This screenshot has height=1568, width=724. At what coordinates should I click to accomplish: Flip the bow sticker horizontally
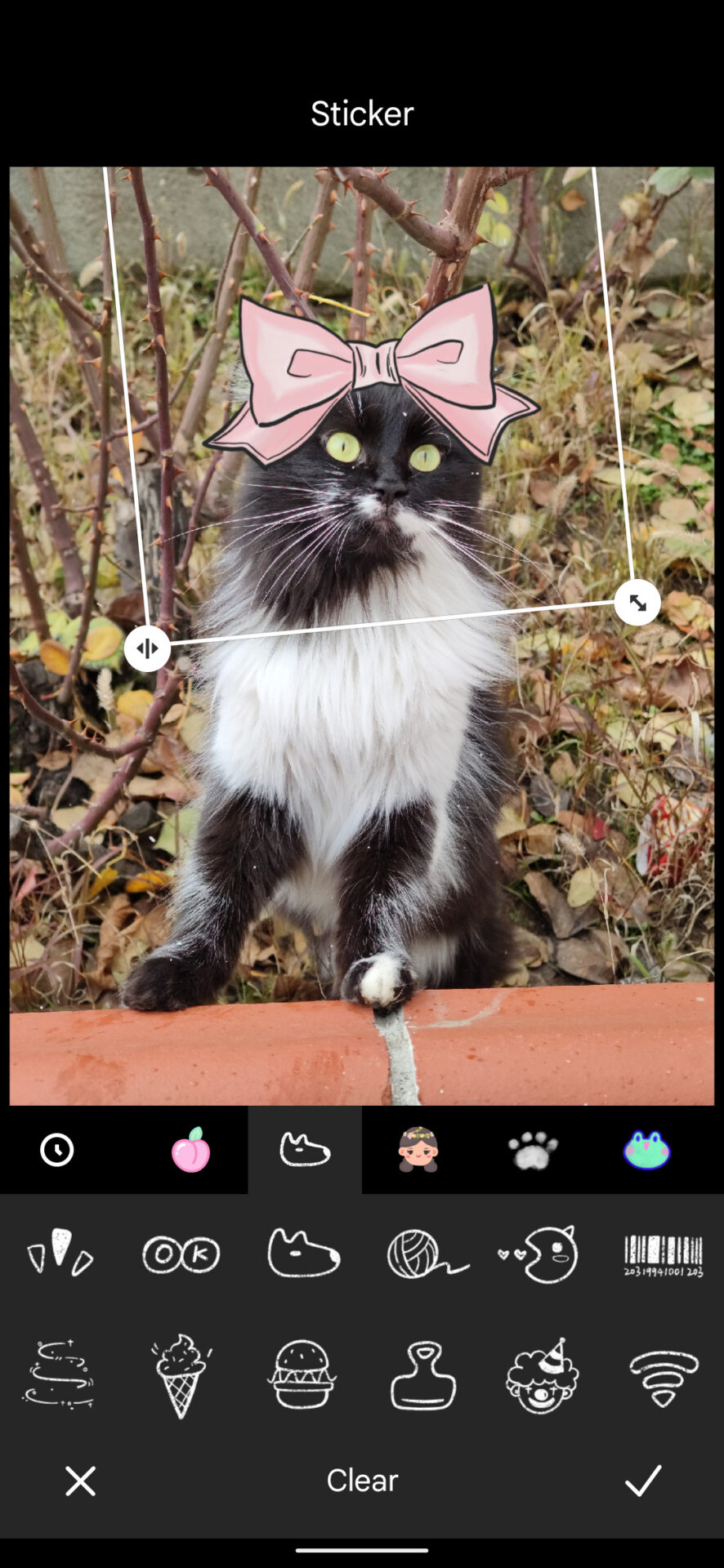[x=147, y=648]
